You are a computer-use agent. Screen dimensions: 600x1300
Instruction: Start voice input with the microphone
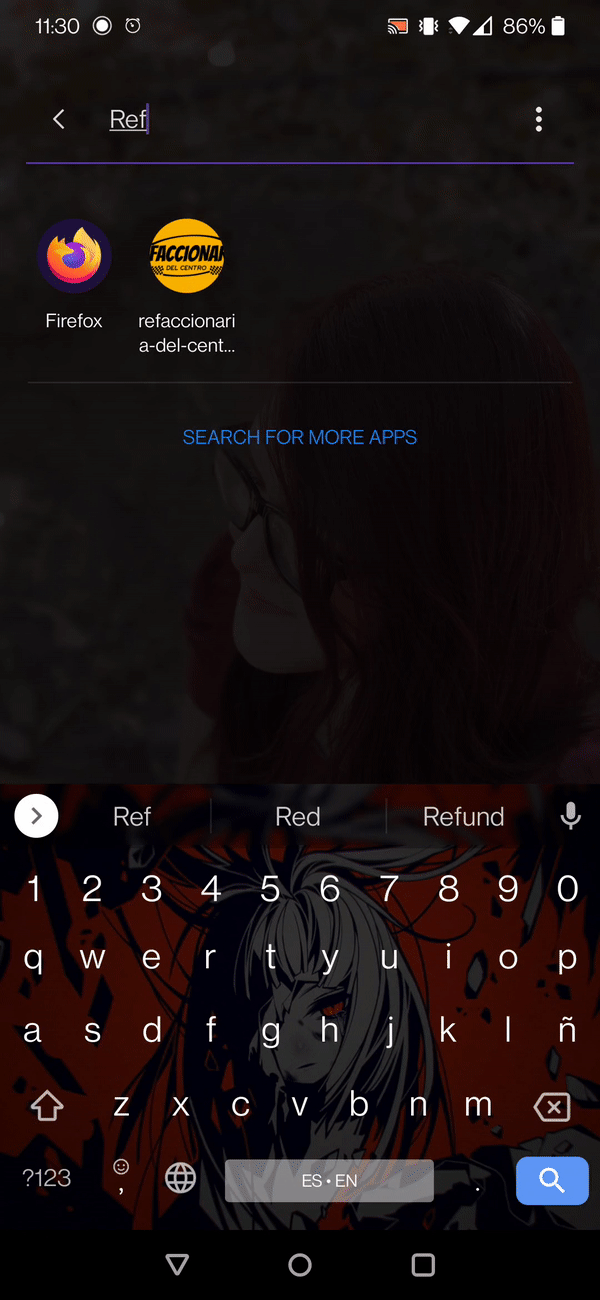570,816
